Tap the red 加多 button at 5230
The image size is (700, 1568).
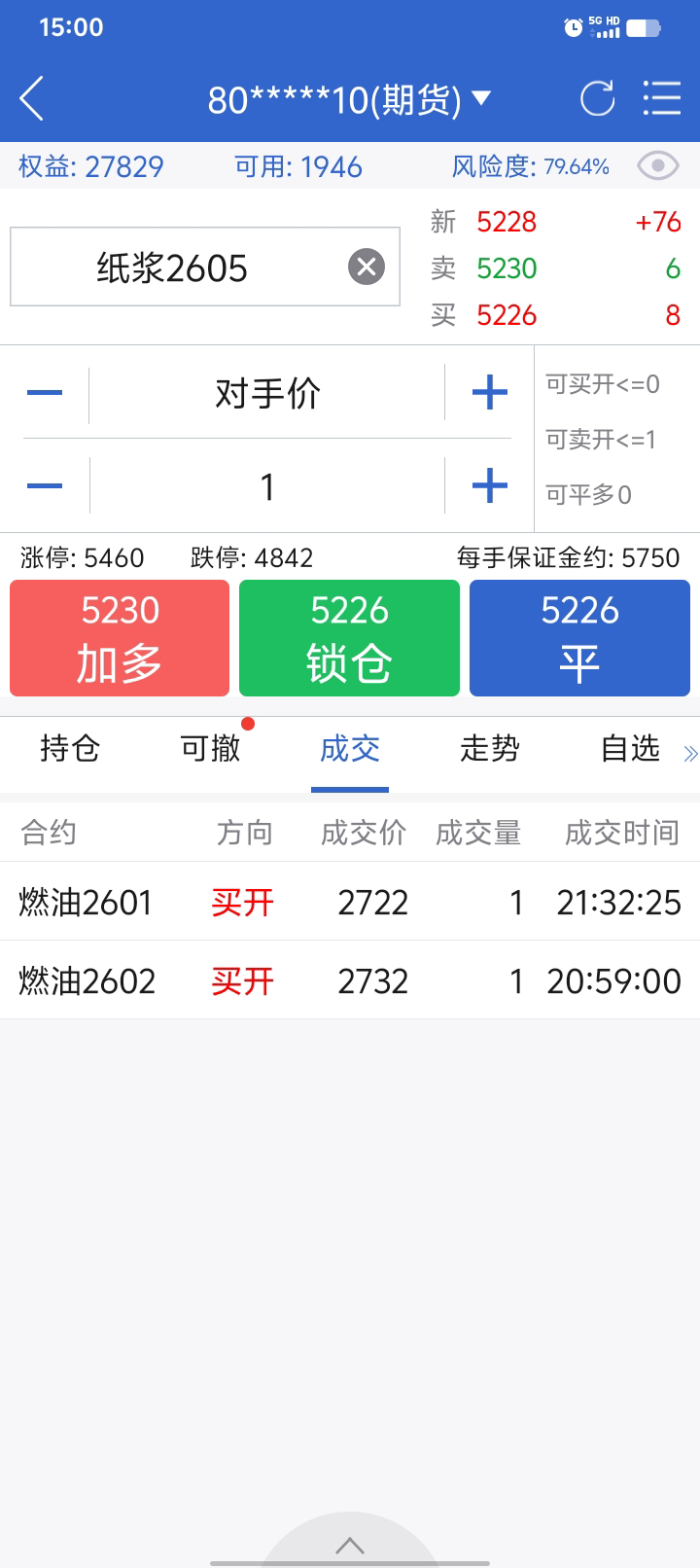(x=120, y=638)
